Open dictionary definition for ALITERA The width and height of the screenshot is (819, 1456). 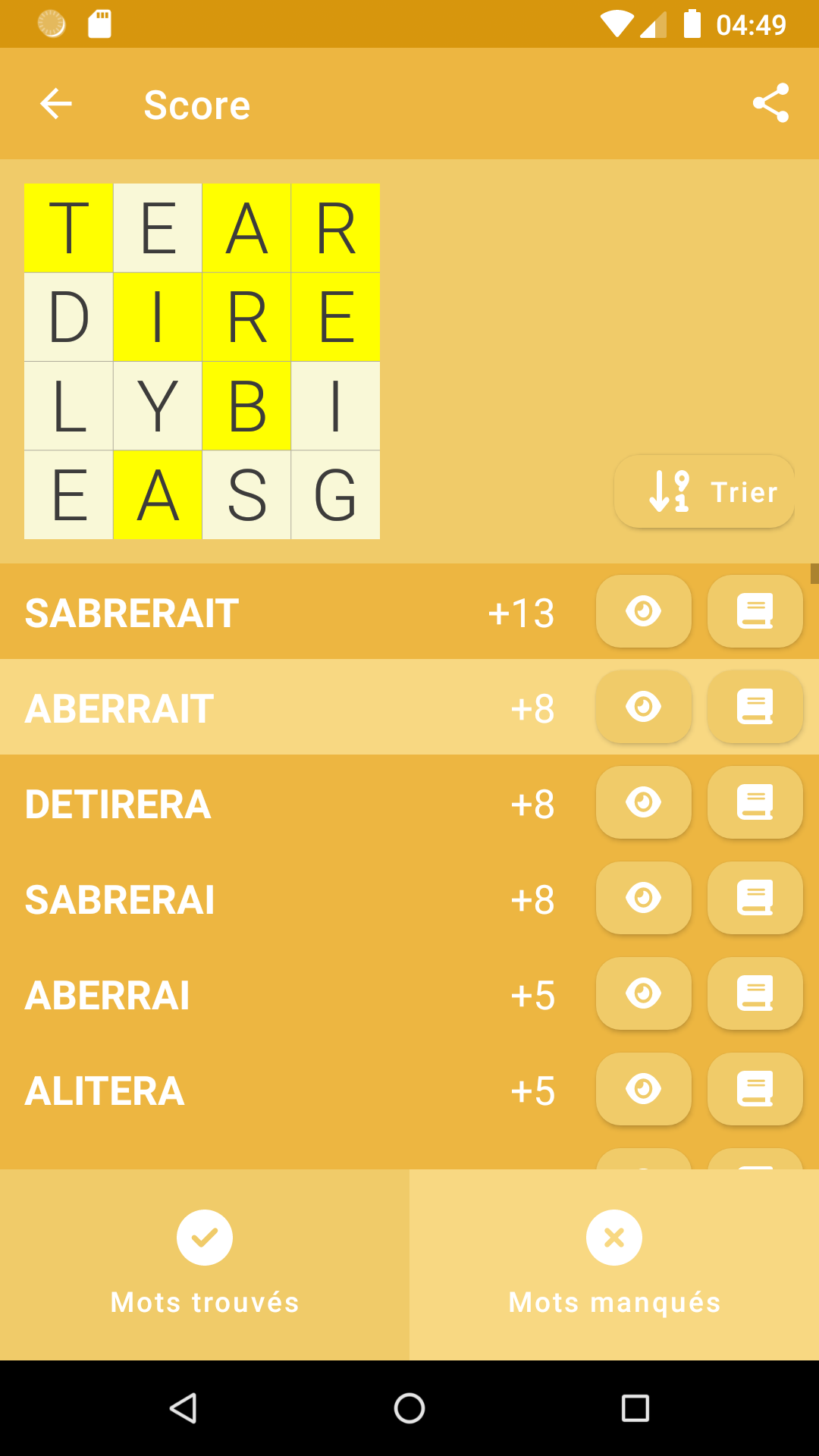[x=755, y=1089]
